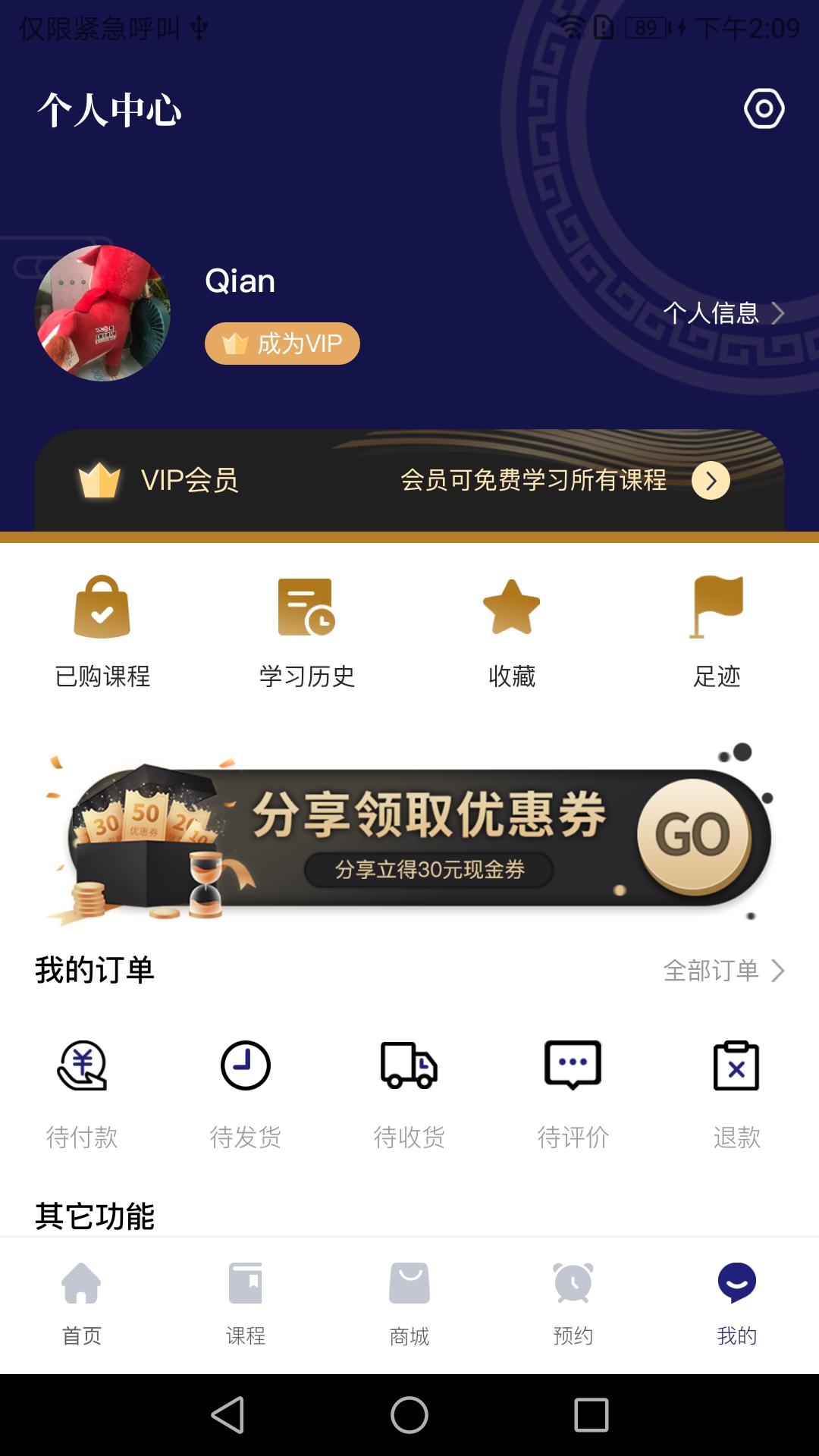Open the VIP会员 membership banner
Screen dimensions: 819x1456
tap(409, 481)
